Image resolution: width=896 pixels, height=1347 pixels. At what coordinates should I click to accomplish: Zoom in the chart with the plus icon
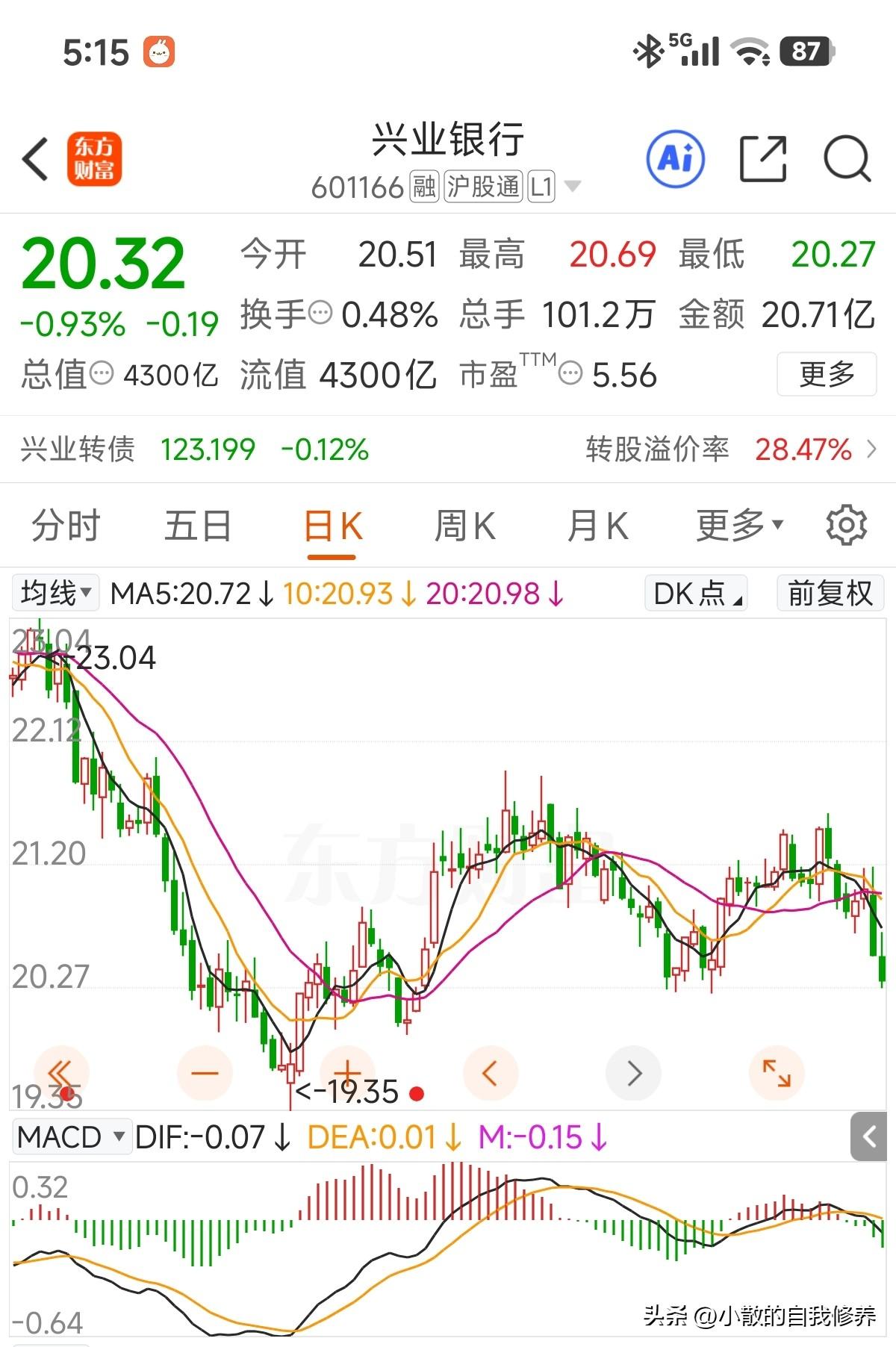348,1073
